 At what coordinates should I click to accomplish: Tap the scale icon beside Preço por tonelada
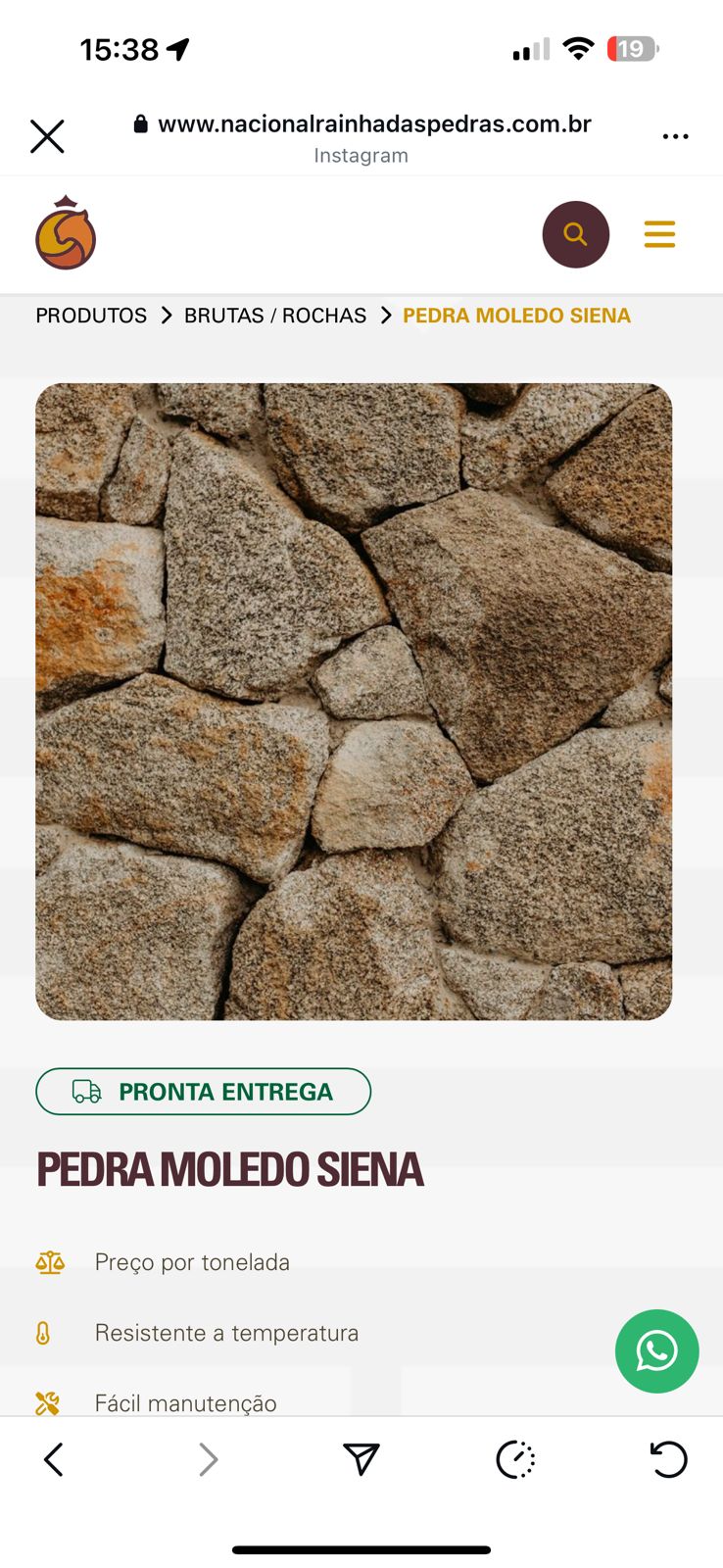click(x=50, y=1262)
